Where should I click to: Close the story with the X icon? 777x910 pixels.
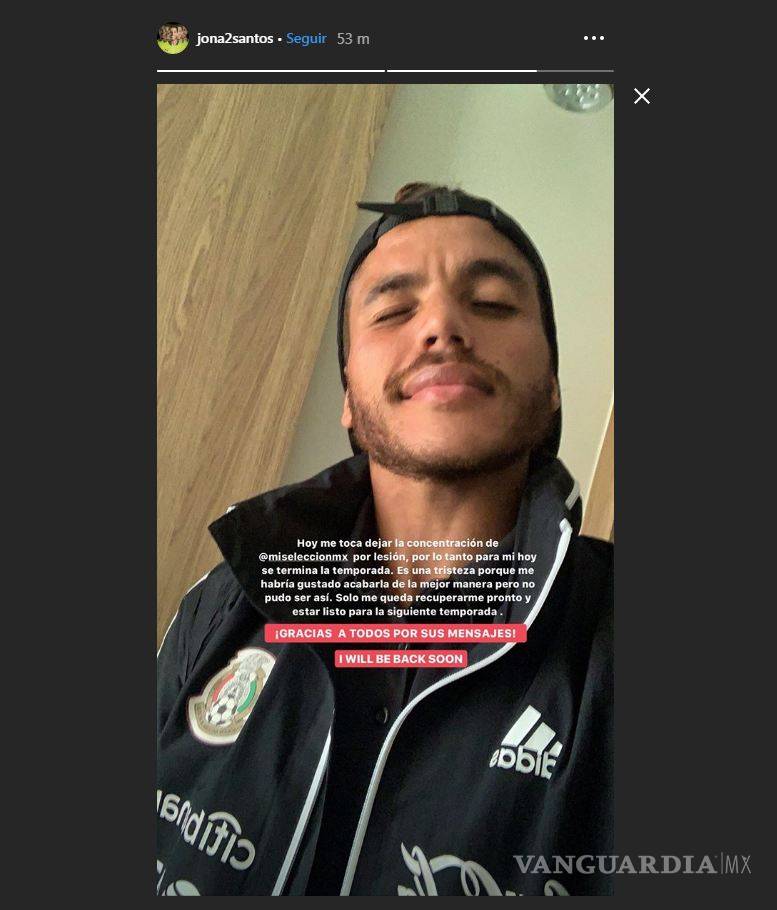coord(641,96)
